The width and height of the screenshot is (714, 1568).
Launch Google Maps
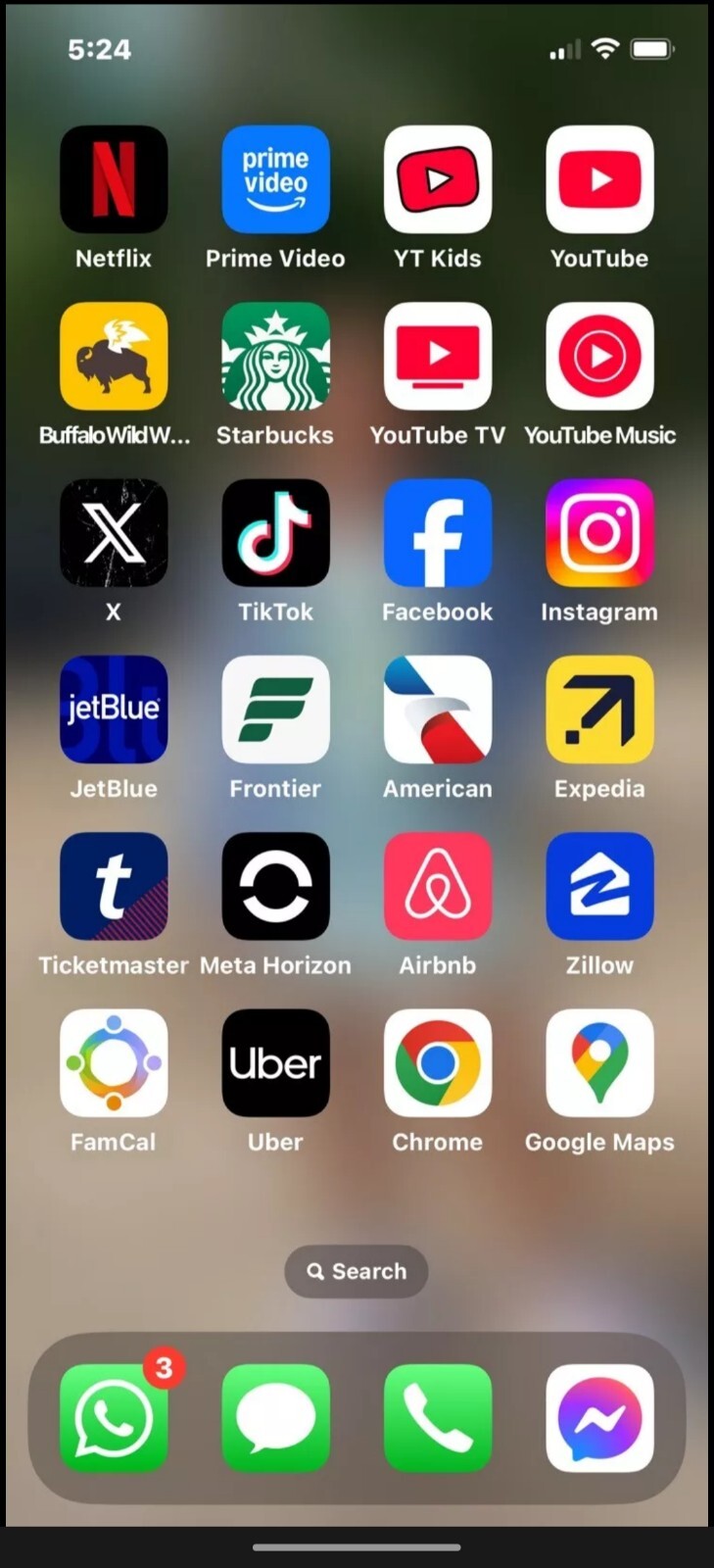tap(599, 1062)
